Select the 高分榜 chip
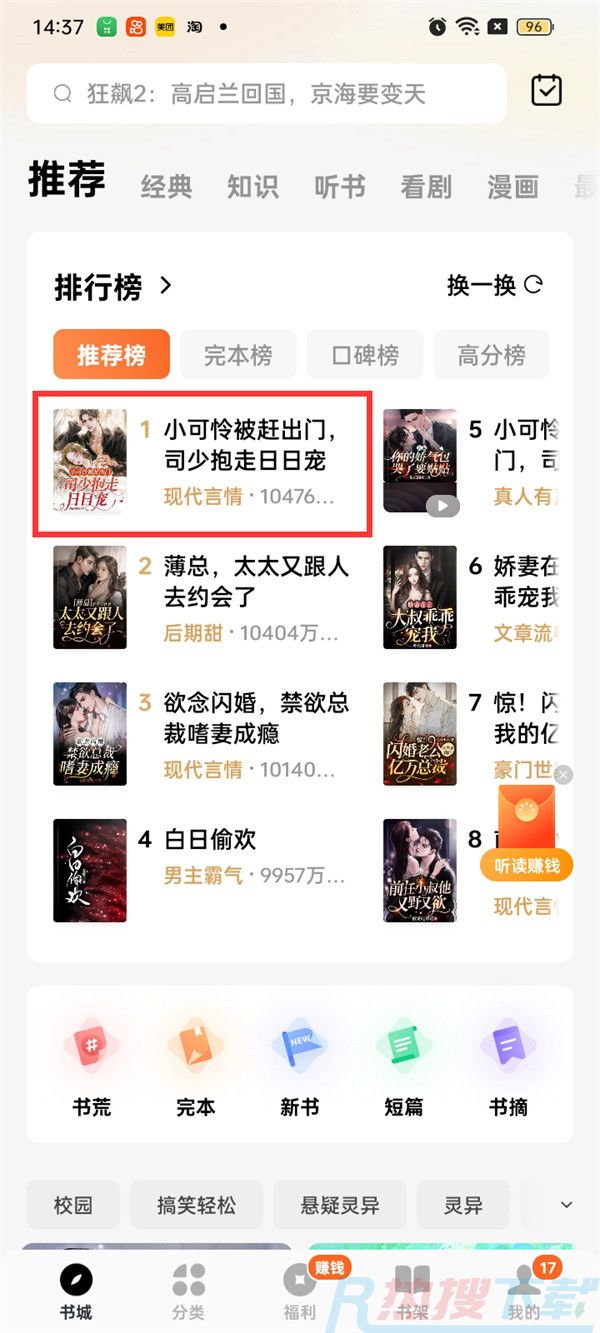Screen dimensions: 600x1333 (x=491, y=354)
